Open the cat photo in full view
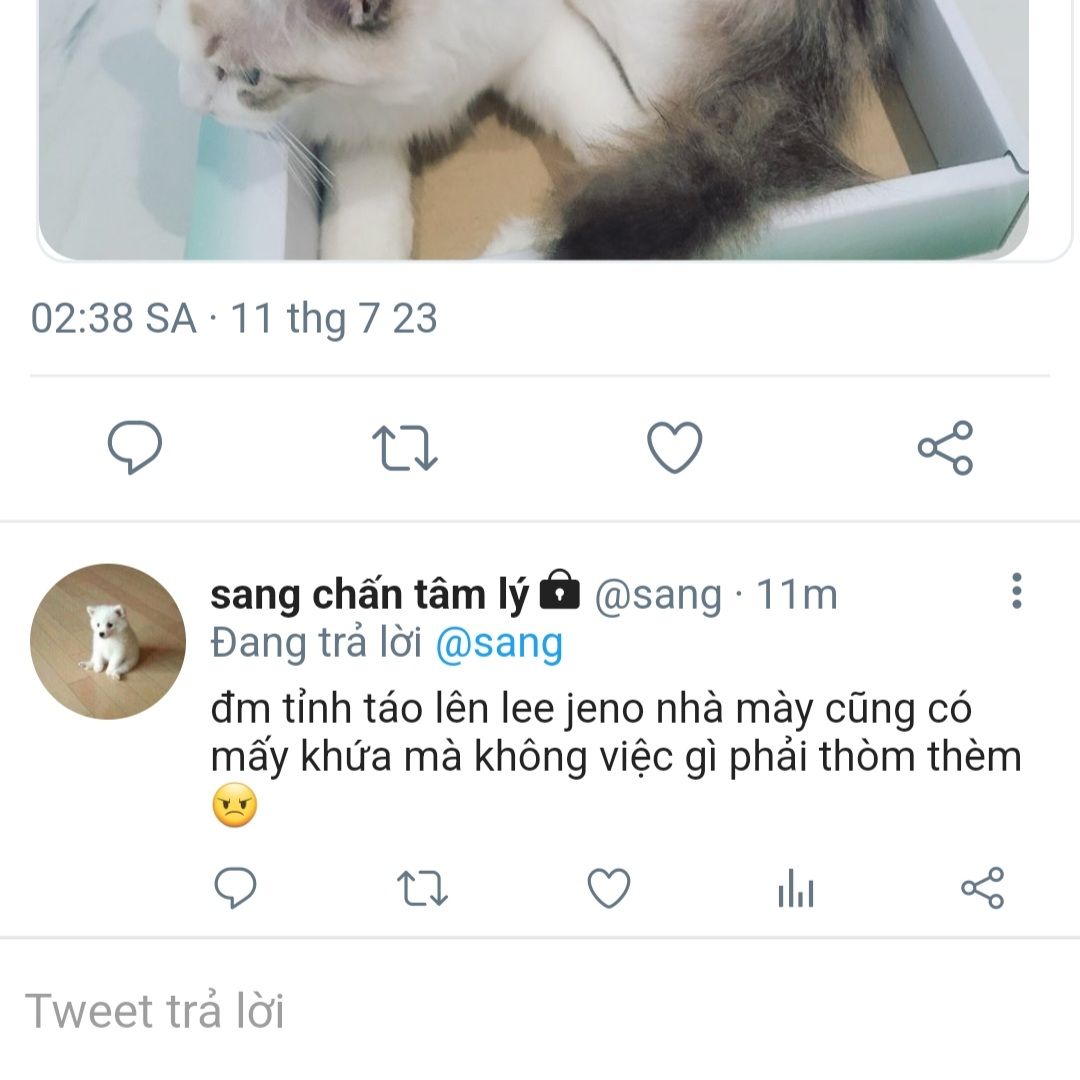Viewport: 1080px width, 1080px height. click(x=533, y=129)
